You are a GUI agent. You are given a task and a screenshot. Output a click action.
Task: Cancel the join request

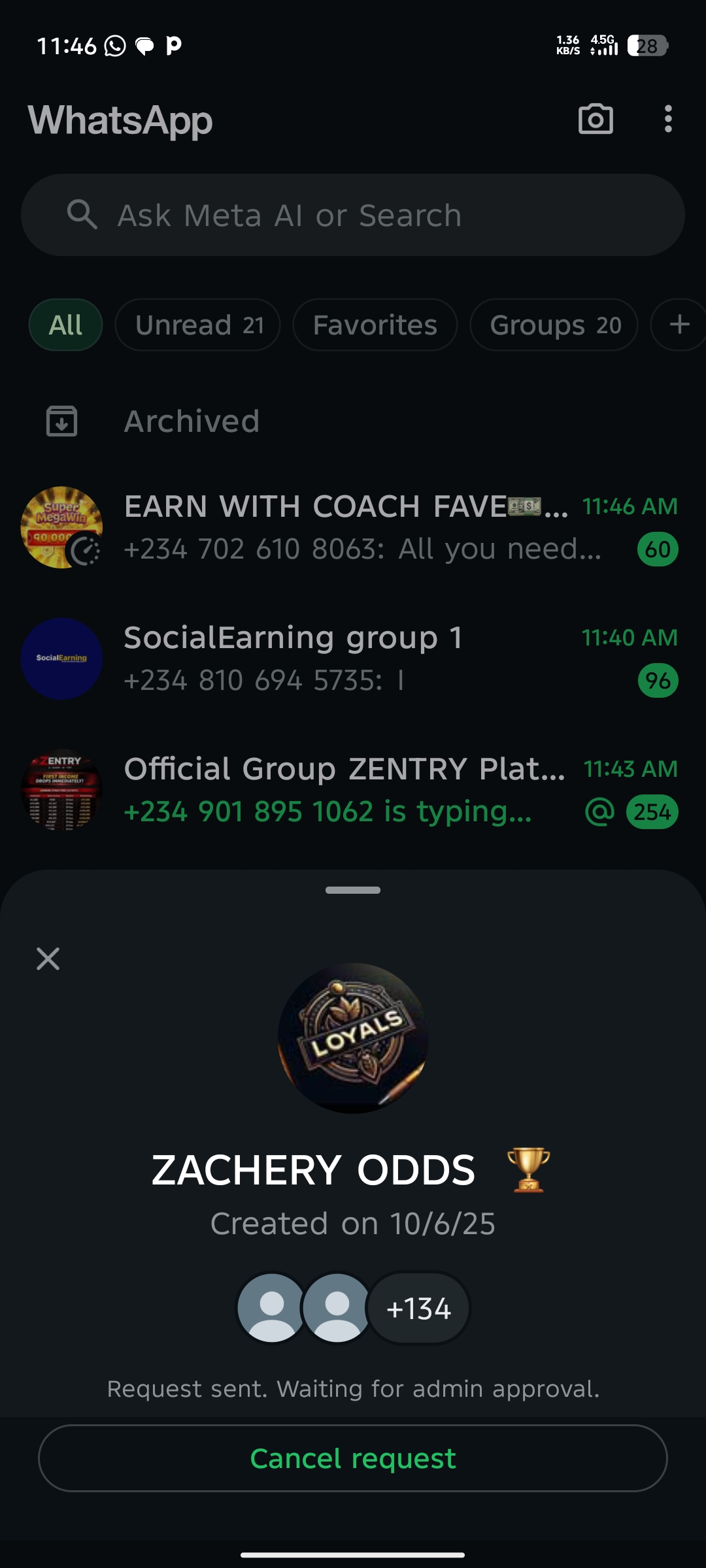click(x=353, y=1458)
